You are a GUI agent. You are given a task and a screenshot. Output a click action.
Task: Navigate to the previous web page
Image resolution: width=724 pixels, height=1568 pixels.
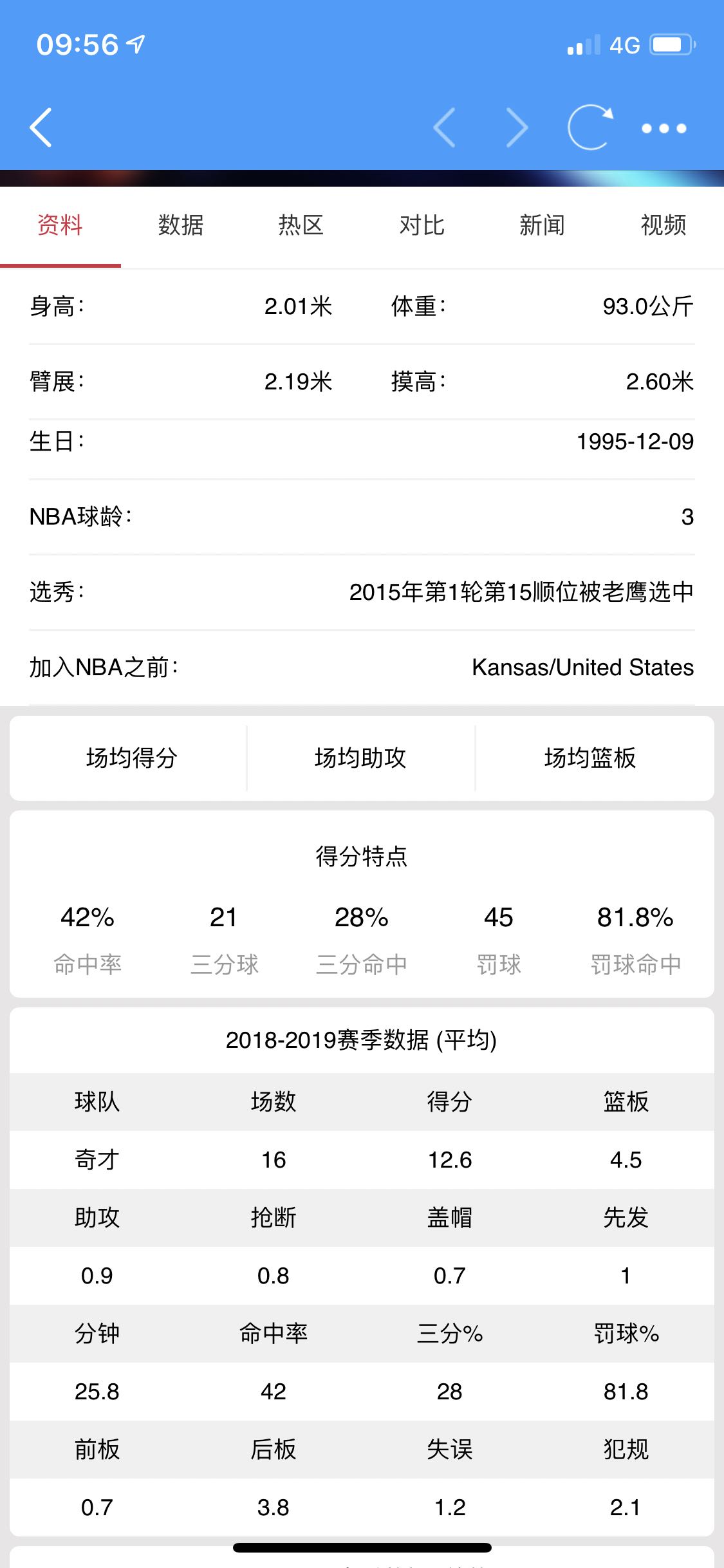[445, 127]
